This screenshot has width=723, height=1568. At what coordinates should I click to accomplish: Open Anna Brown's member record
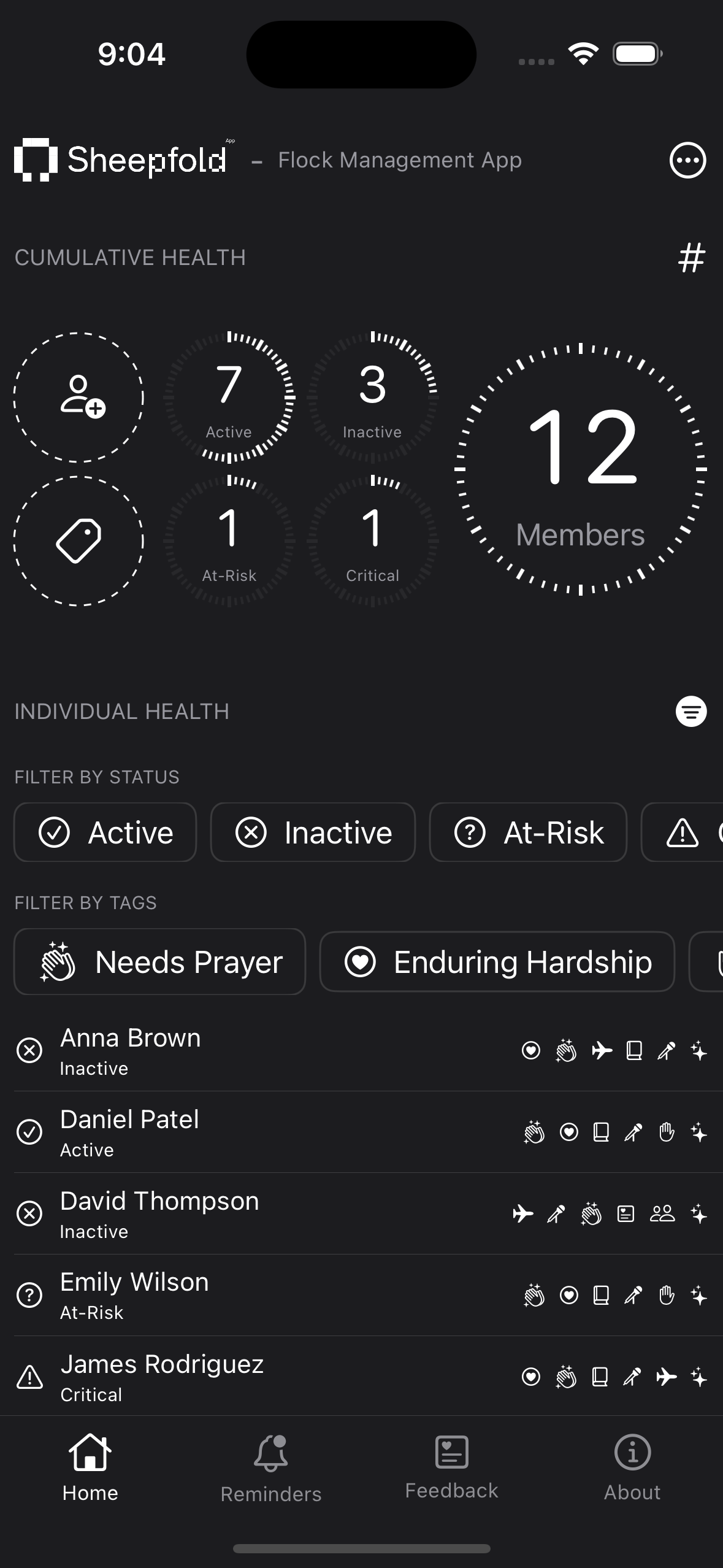[361, 1051]
